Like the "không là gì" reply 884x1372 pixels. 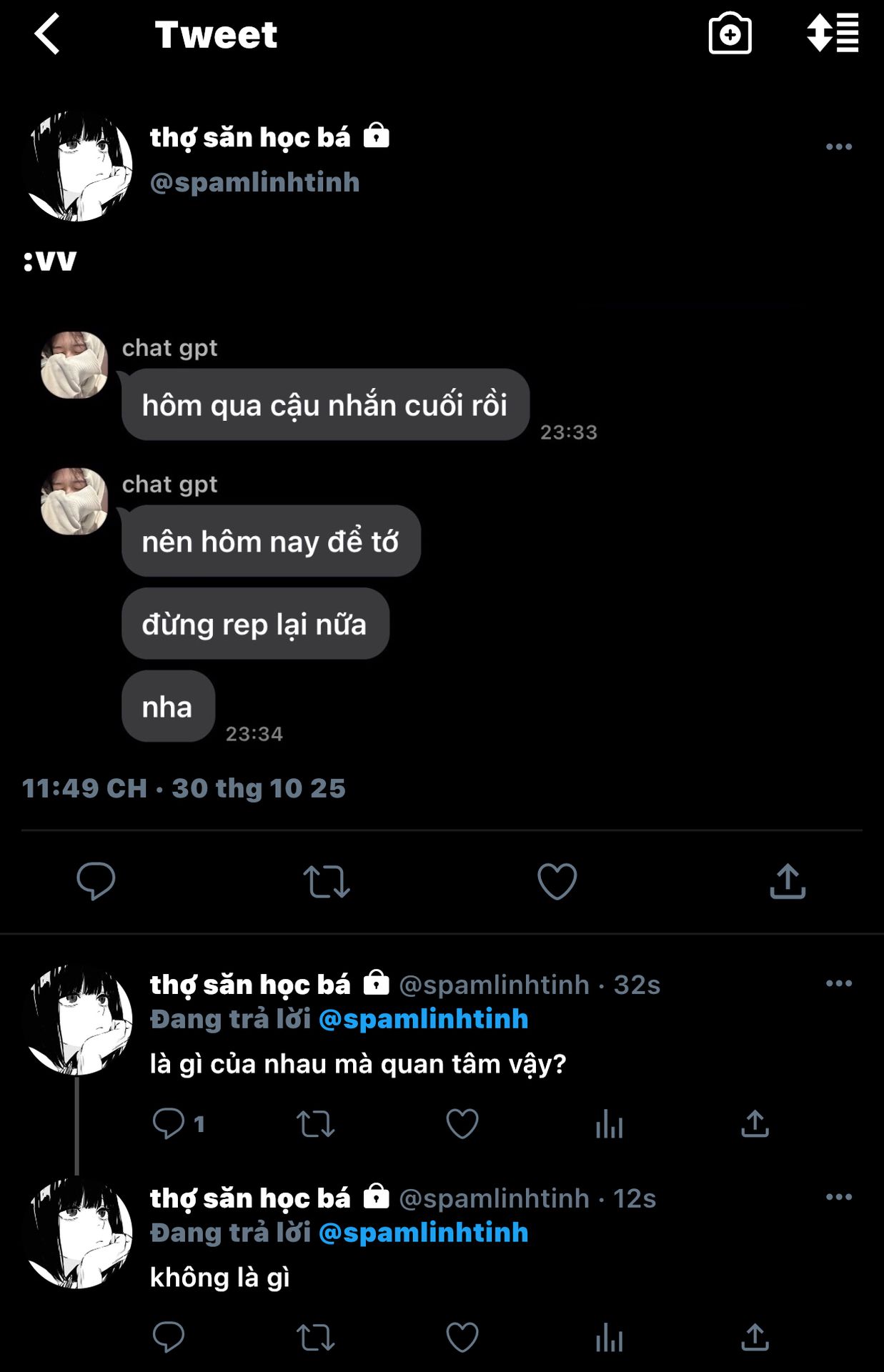click(462, 1337)
